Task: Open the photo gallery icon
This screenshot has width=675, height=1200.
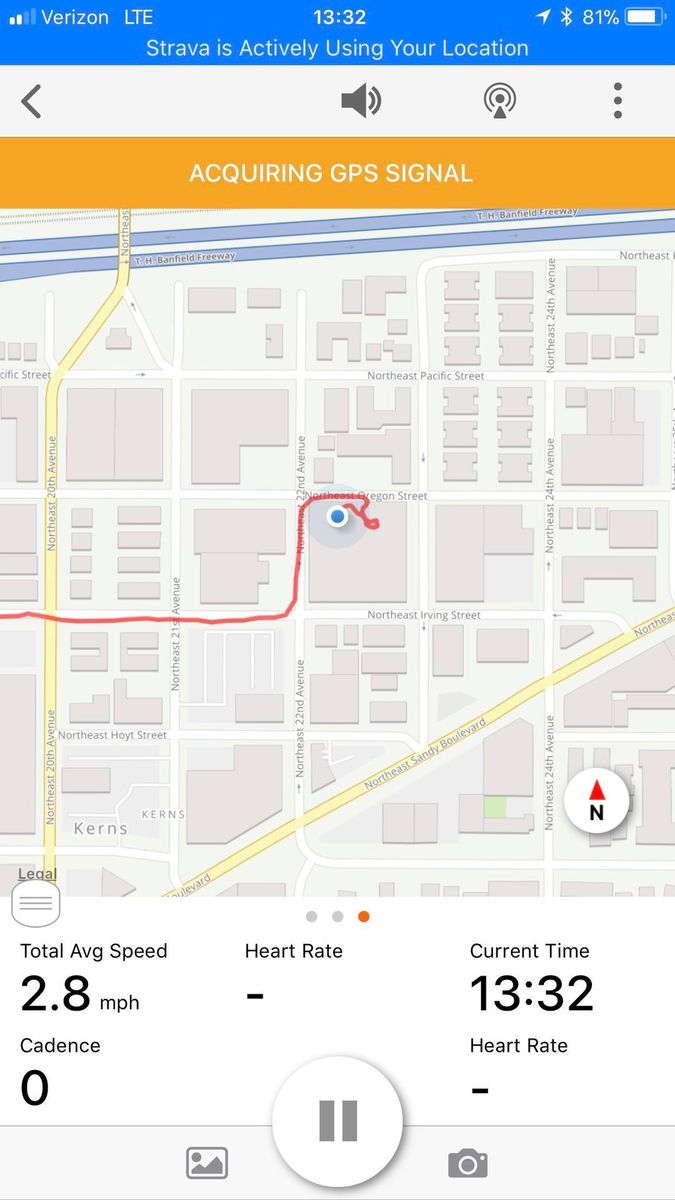Action: 207,1163
